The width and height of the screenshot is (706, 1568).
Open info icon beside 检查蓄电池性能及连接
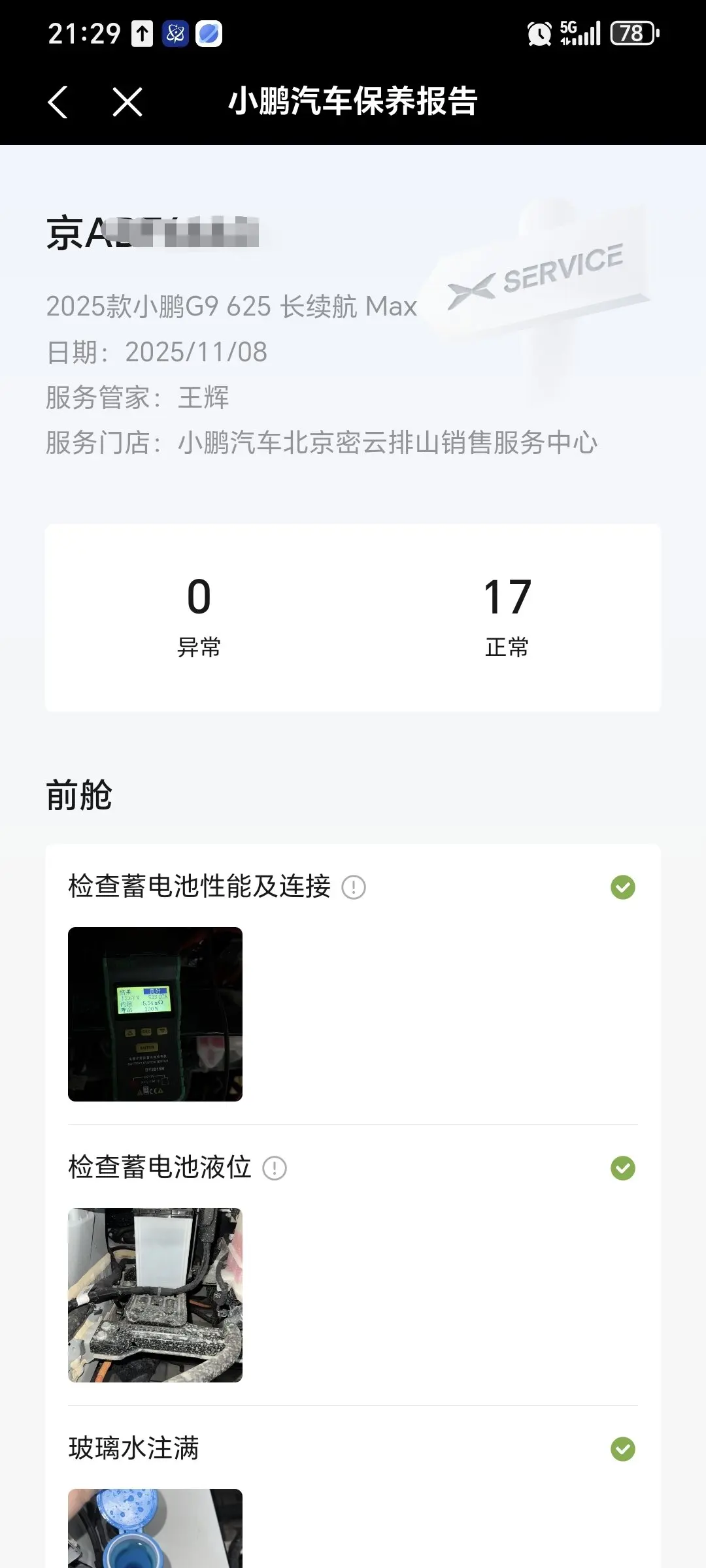tap(354, 887)
